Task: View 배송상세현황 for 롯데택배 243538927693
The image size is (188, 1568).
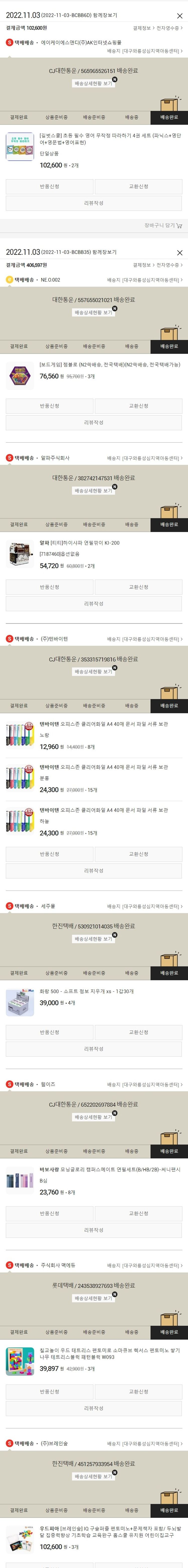Action: [x=94, y=1298]
